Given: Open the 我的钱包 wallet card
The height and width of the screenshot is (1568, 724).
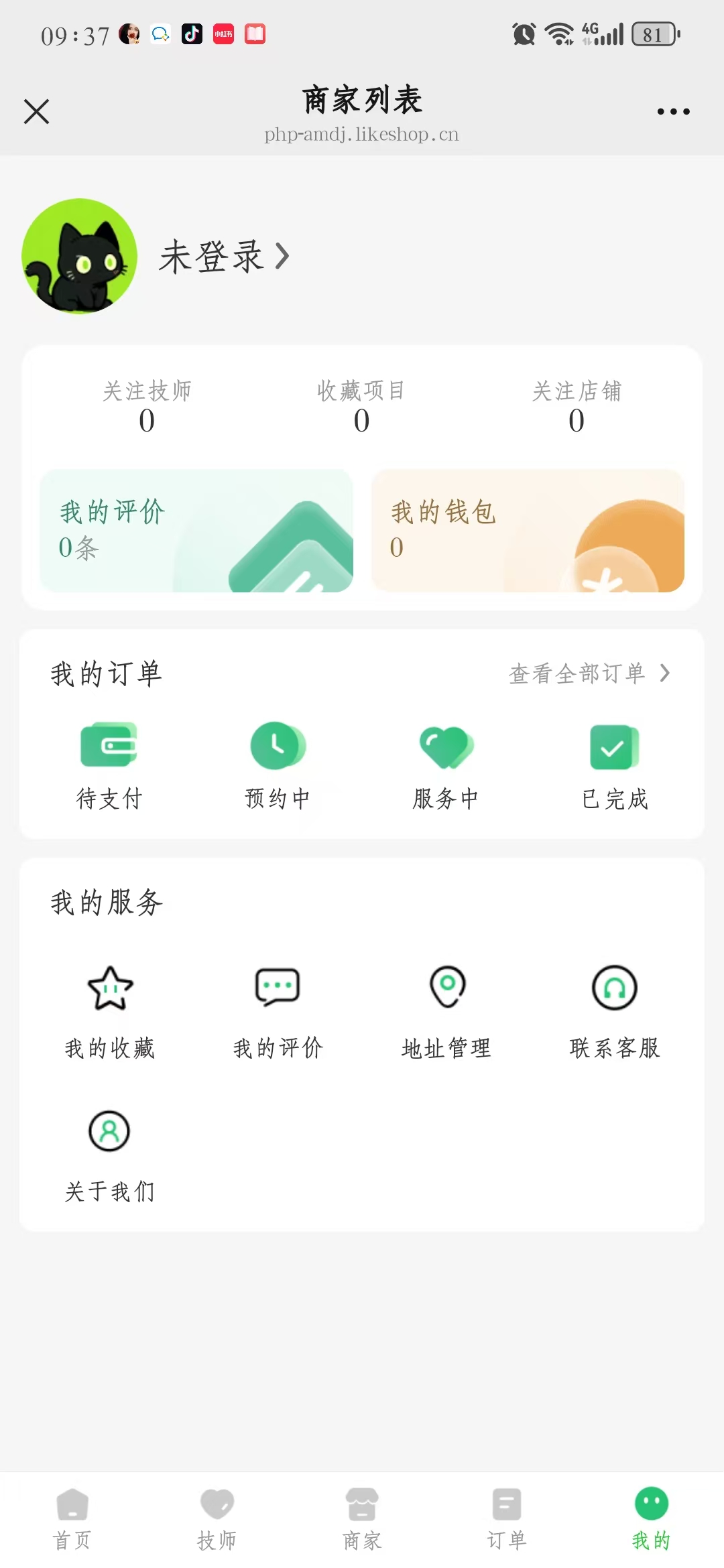Looking at the screenshot, I should coord(528,531).
